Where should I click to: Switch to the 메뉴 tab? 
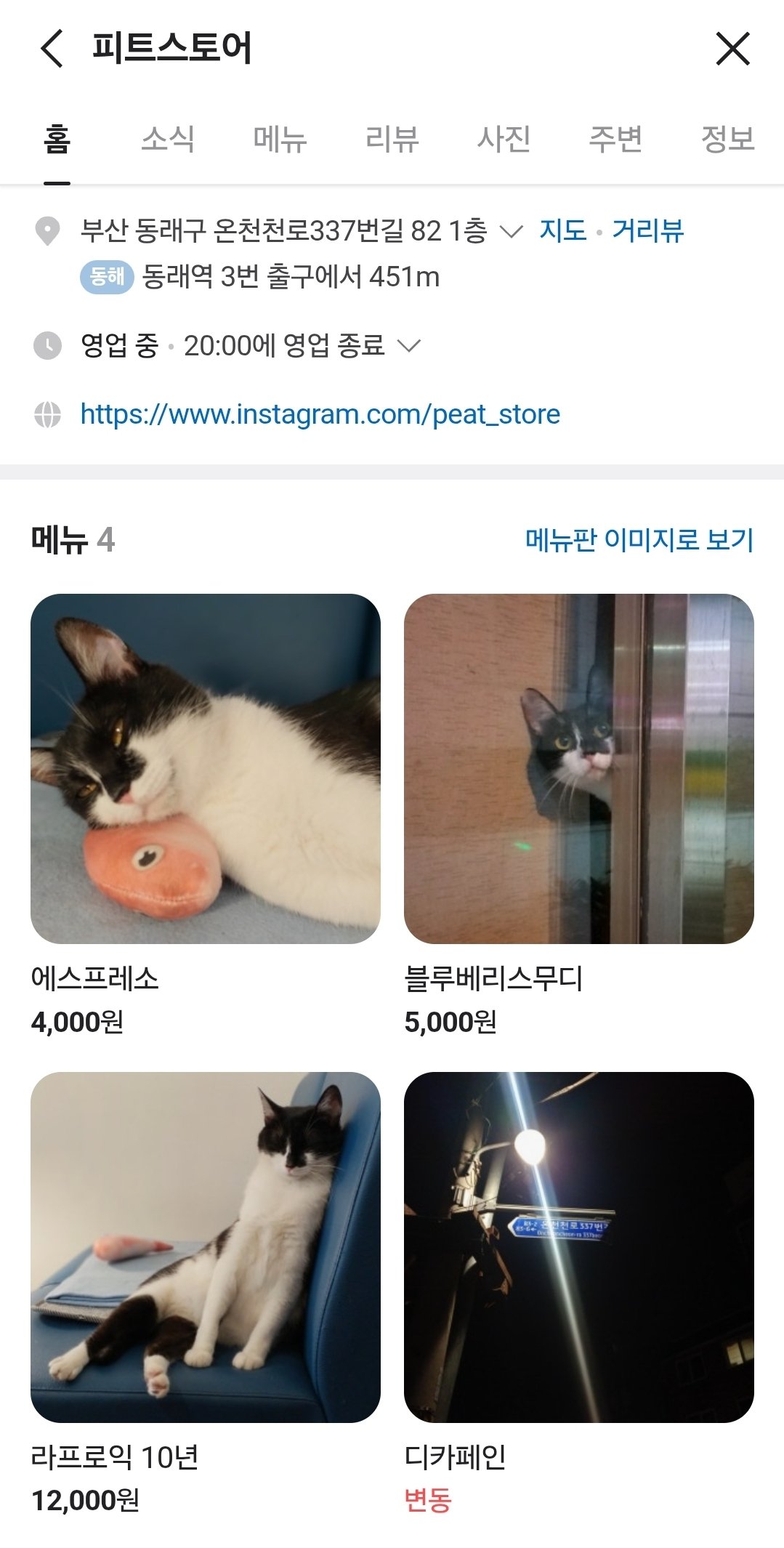tap(280, 139)
